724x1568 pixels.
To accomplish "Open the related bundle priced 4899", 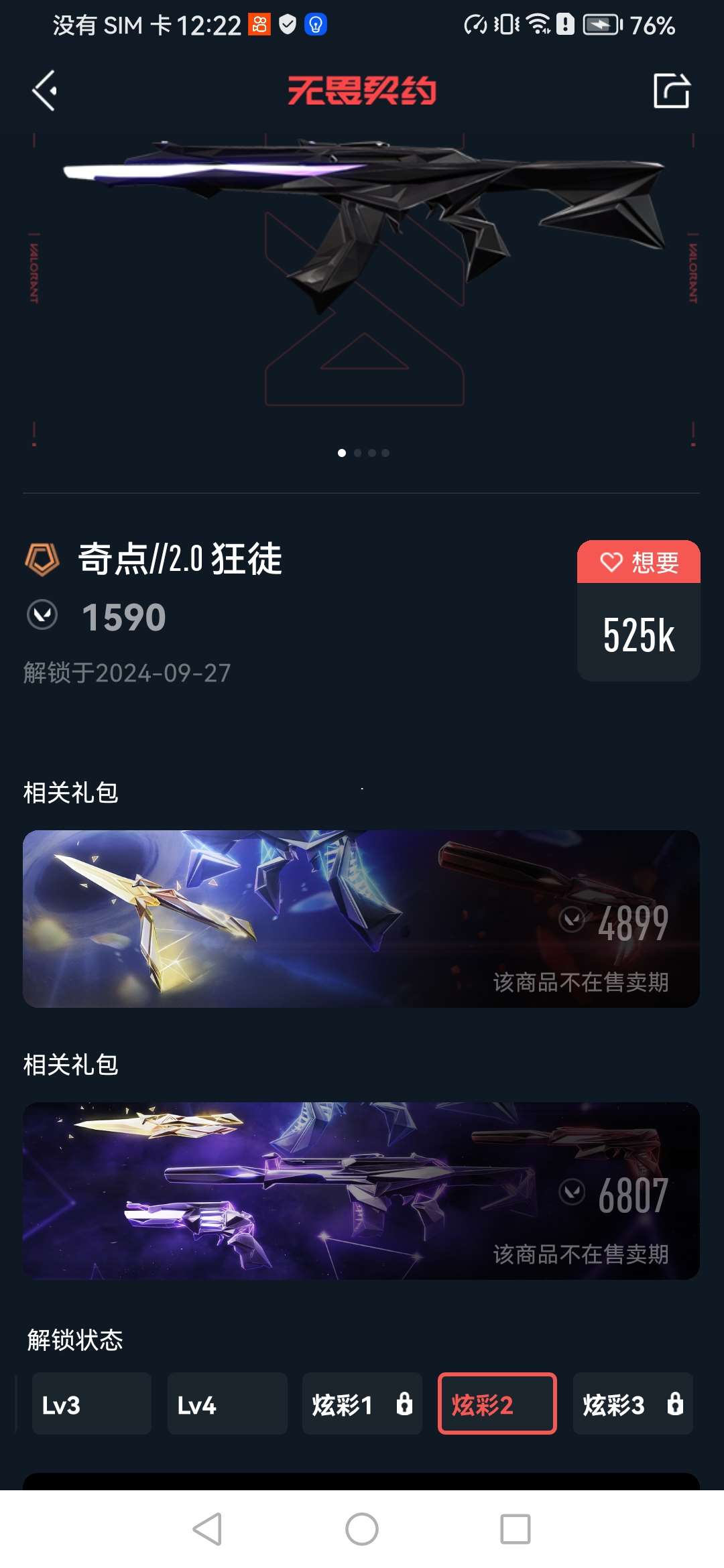I will pyautogui.click(x=361, y=919).
